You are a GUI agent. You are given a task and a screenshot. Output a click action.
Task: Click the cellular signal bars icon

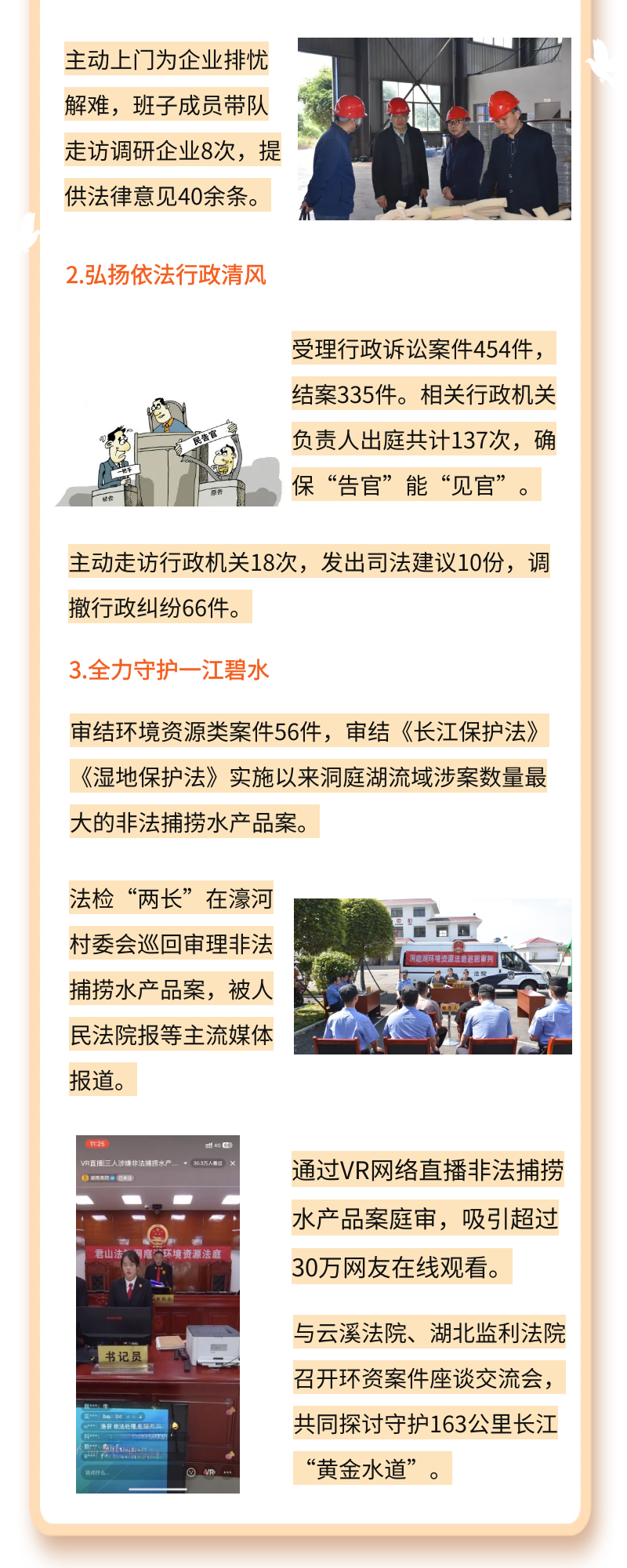[208, 1145]
